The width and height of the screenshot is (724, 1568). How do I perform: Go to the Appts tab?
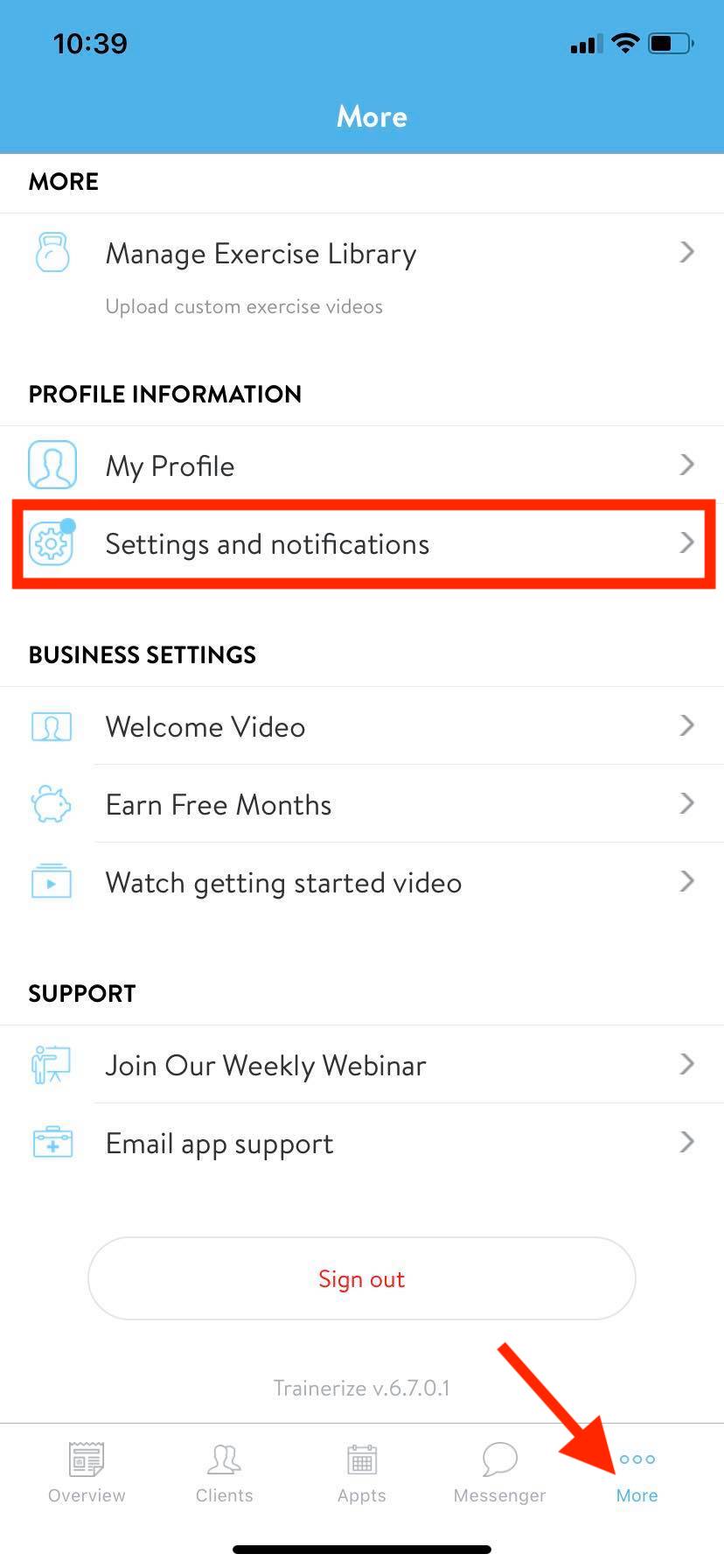[362, 1473]
